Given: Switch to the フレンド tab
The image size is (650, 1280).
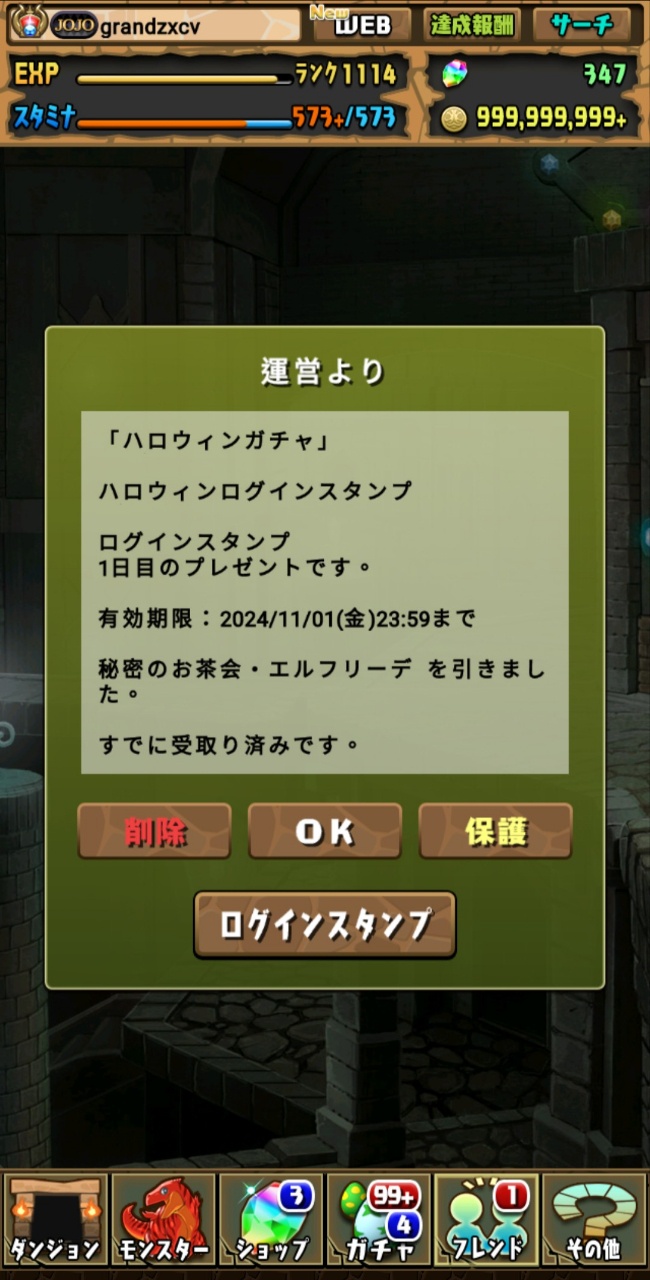Looking at the screenshot, I should (488, 1219).
